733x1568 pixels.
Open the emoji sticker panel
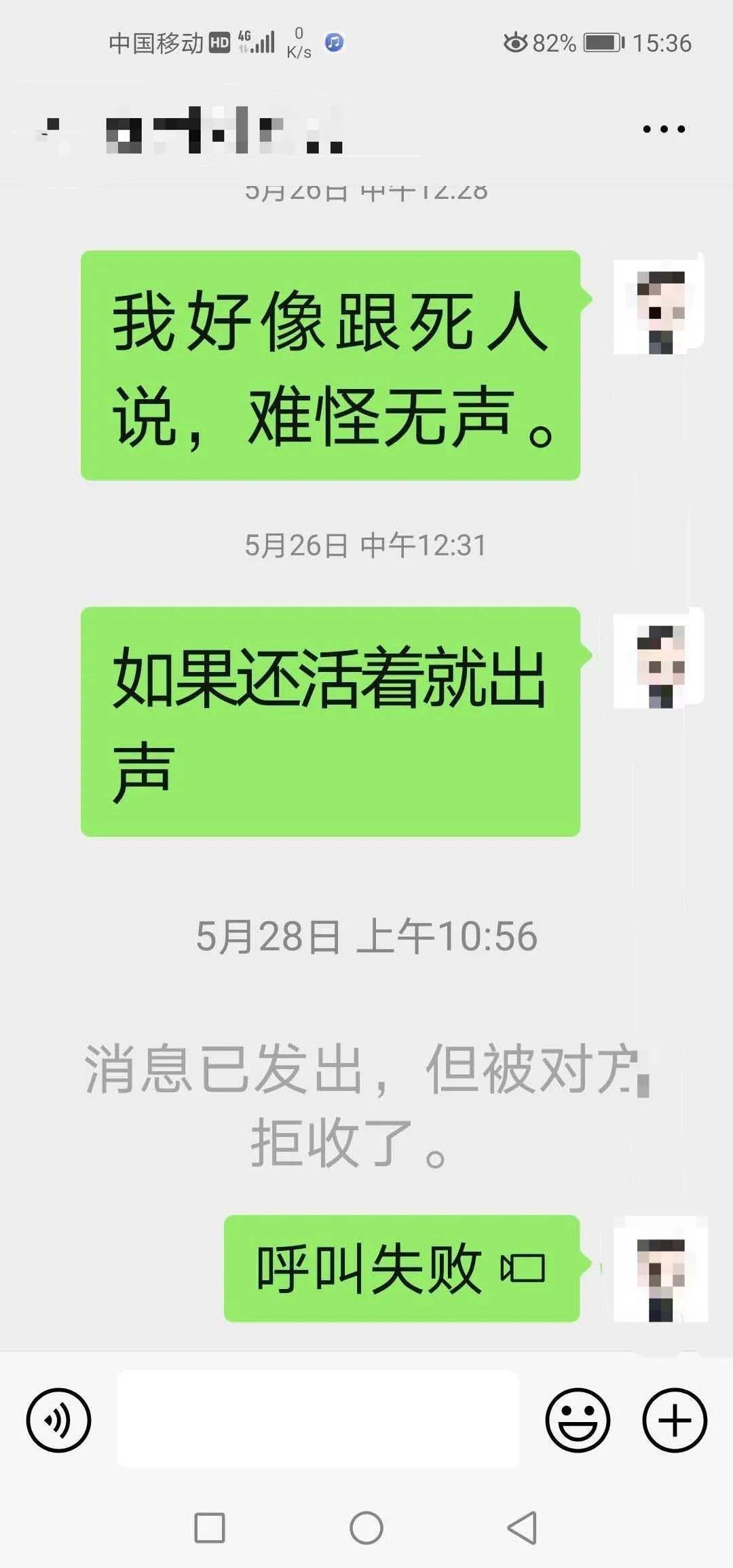(x=578, y=1420)
